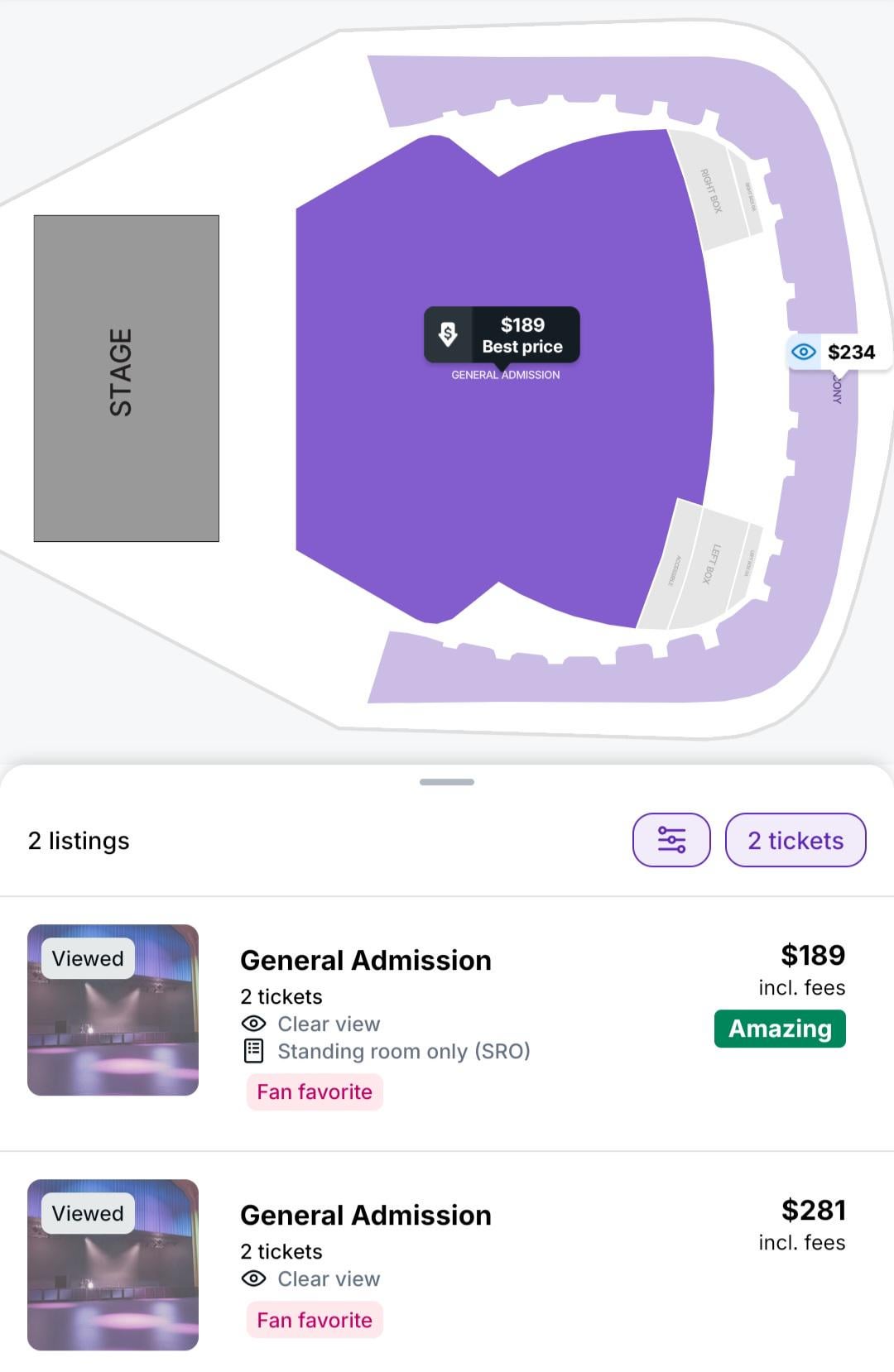894x1372 pixels.
Task: Change the 2 tickets quantity
Action: pos(795,840)
